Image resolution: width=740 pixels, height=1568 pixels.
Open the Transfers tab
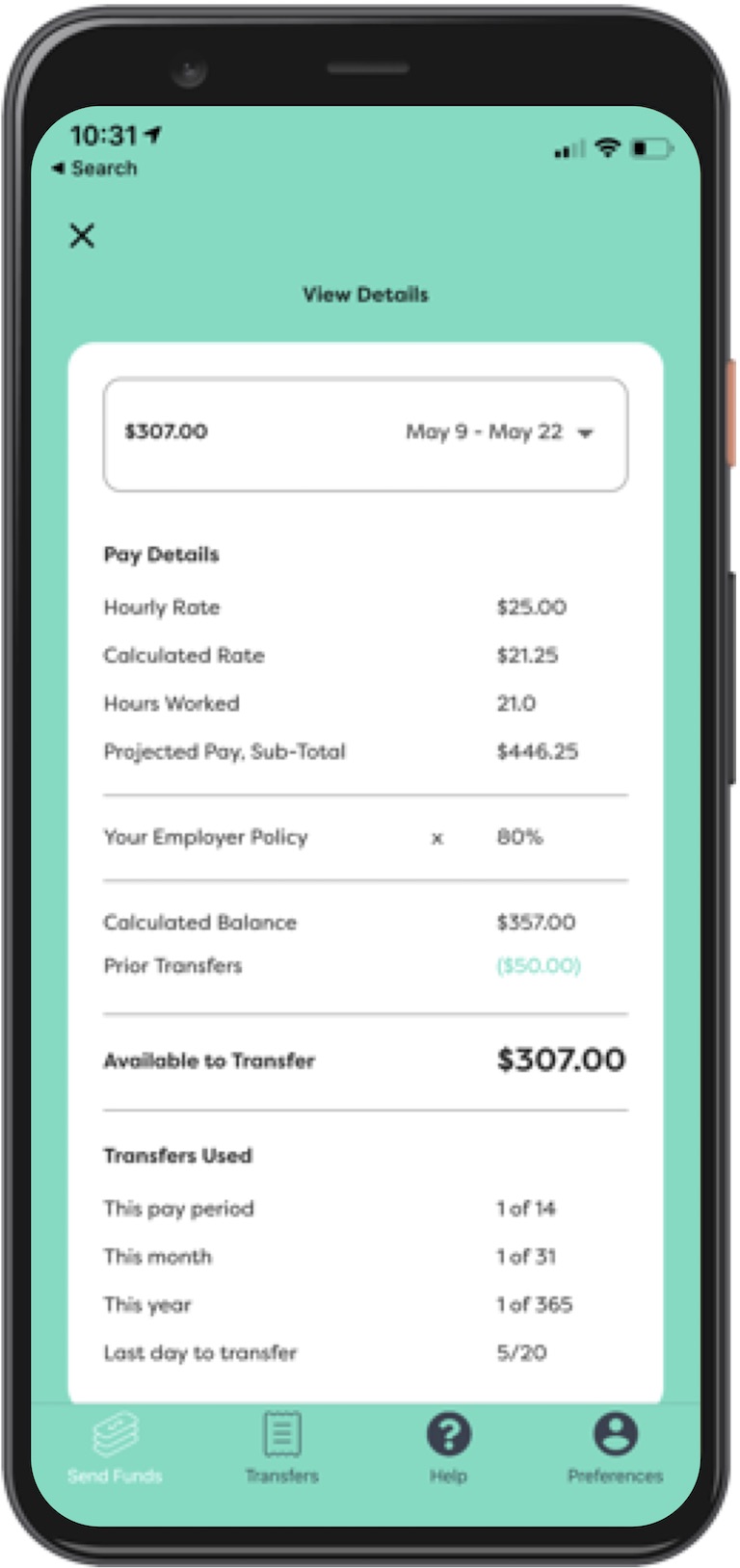(281, 1448)
